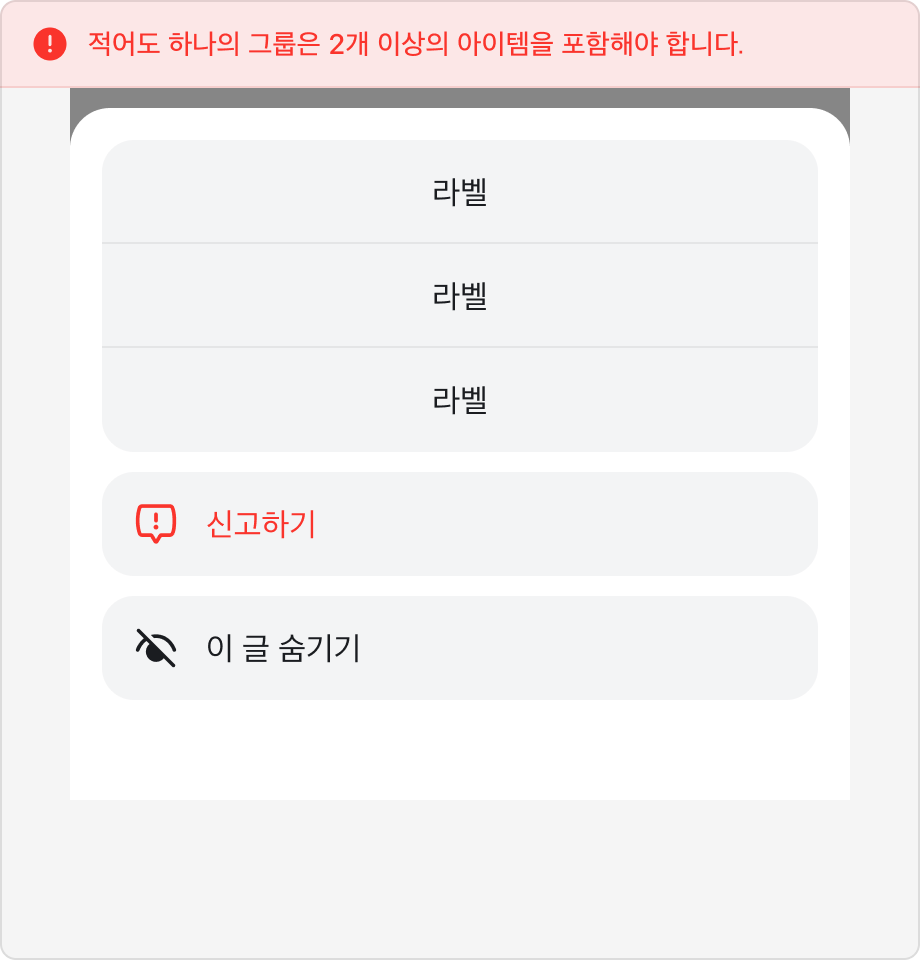Hide the post using 이 글 숨기기 option
The width and height of the screenshot is (920, 960).
point(459,647)
